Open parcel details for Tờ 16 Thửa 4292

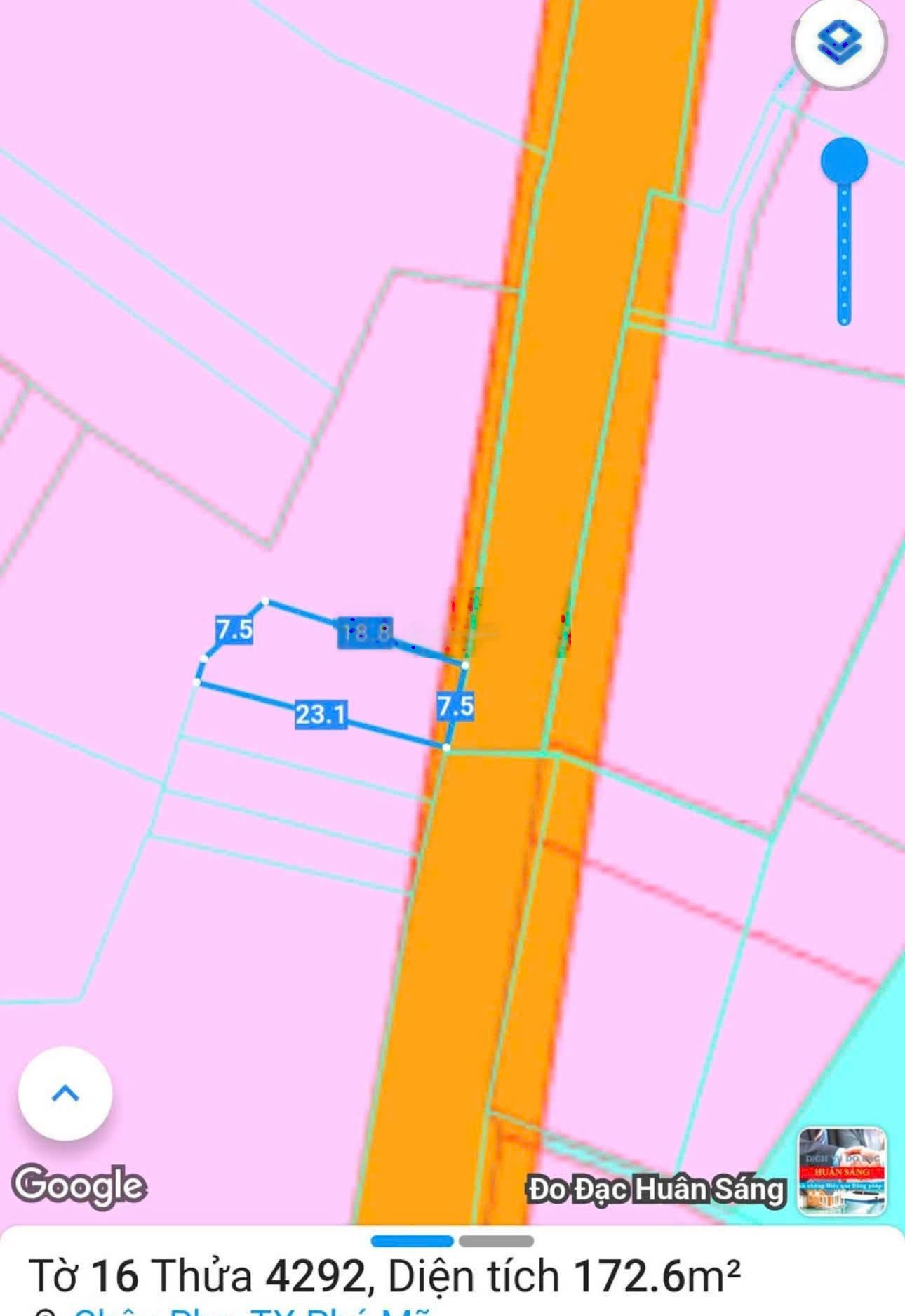click(384, 1275)
